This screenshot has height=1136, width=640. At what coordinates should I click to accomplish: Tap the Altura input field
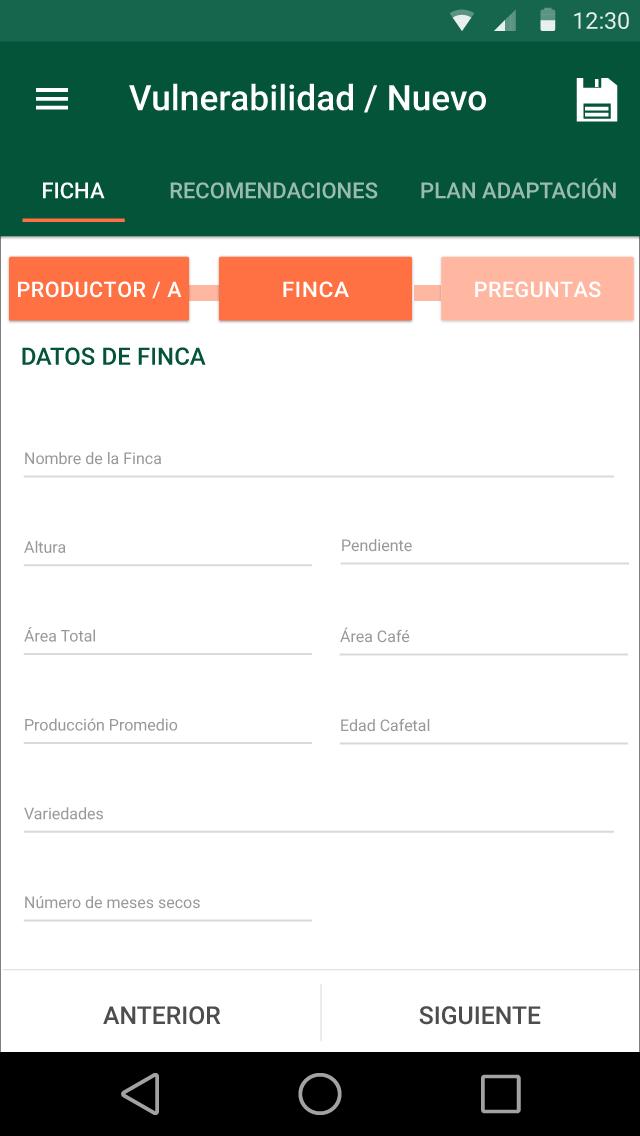tap(167, 548)
